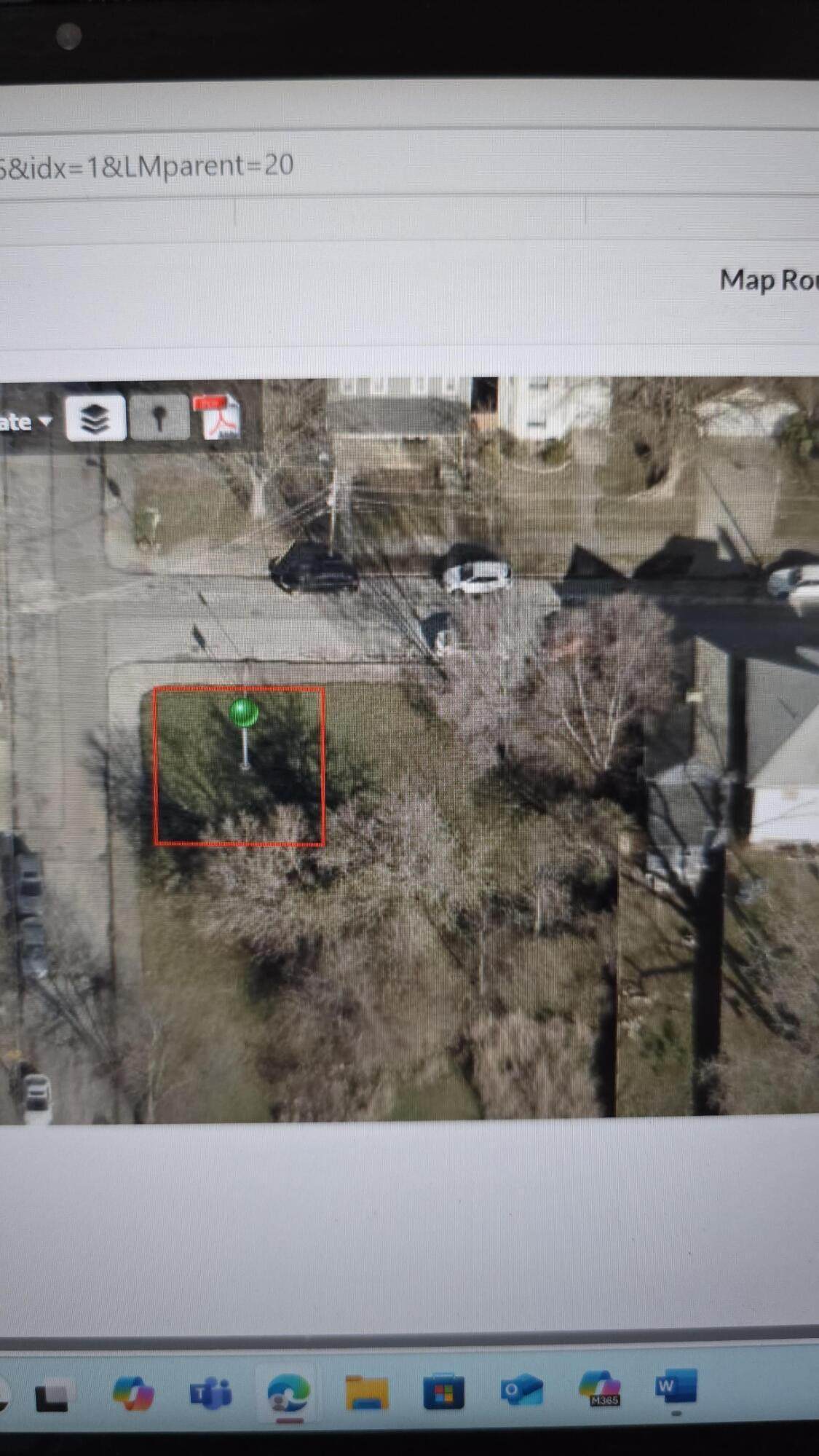Launch Copilot from the taskbar
This screenshot has height=1456, width=819.
[x=132, y=1393]
